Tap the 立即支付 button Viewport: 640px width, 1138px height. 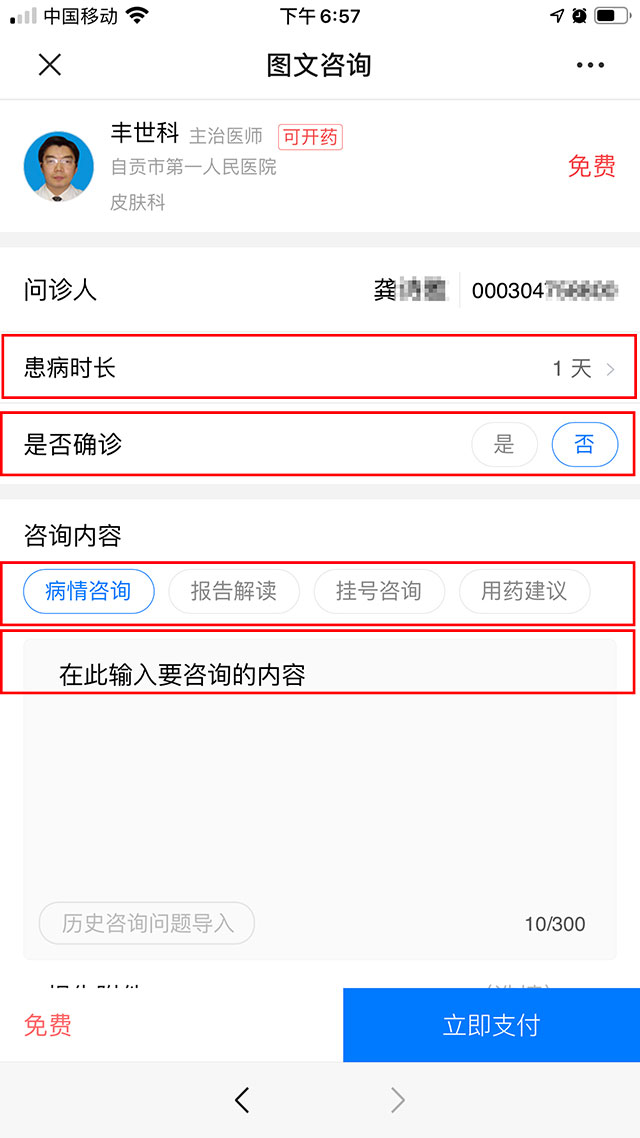[491, 1025]
